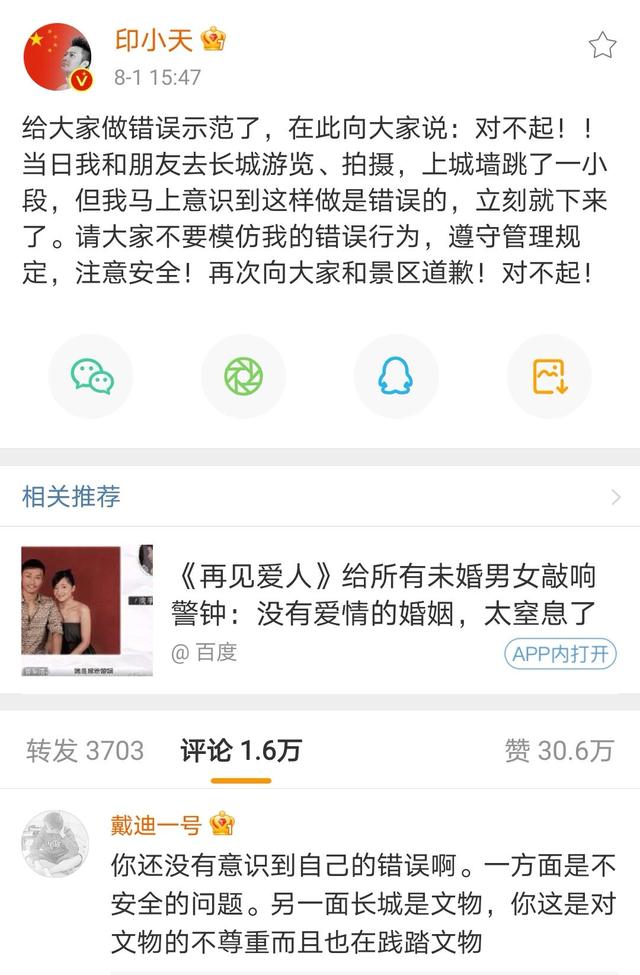Open commenter 戴迪一号's profile
Screen dimensions: 640x975
coord(56,844)
